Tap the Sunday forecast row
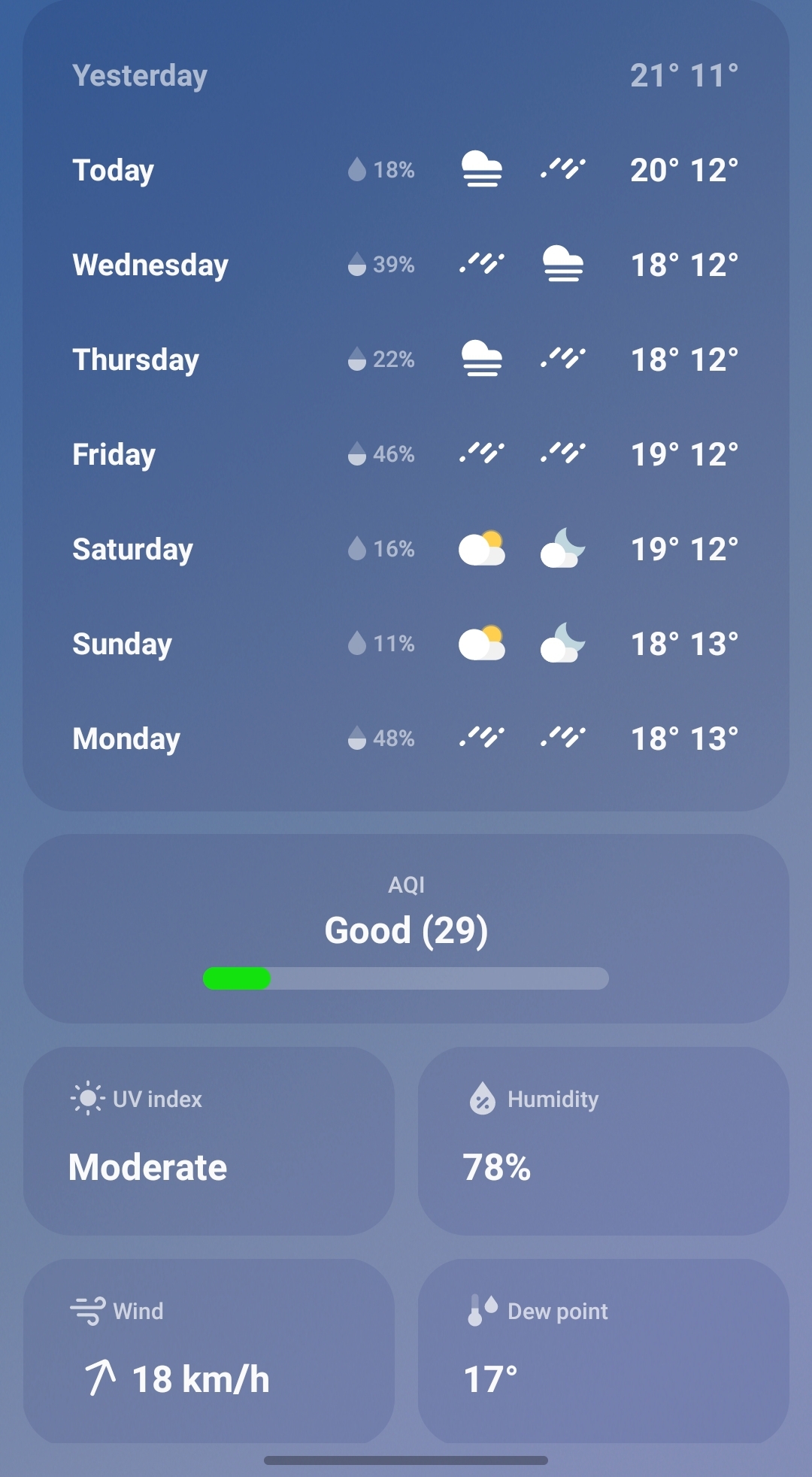 point(406,644)
